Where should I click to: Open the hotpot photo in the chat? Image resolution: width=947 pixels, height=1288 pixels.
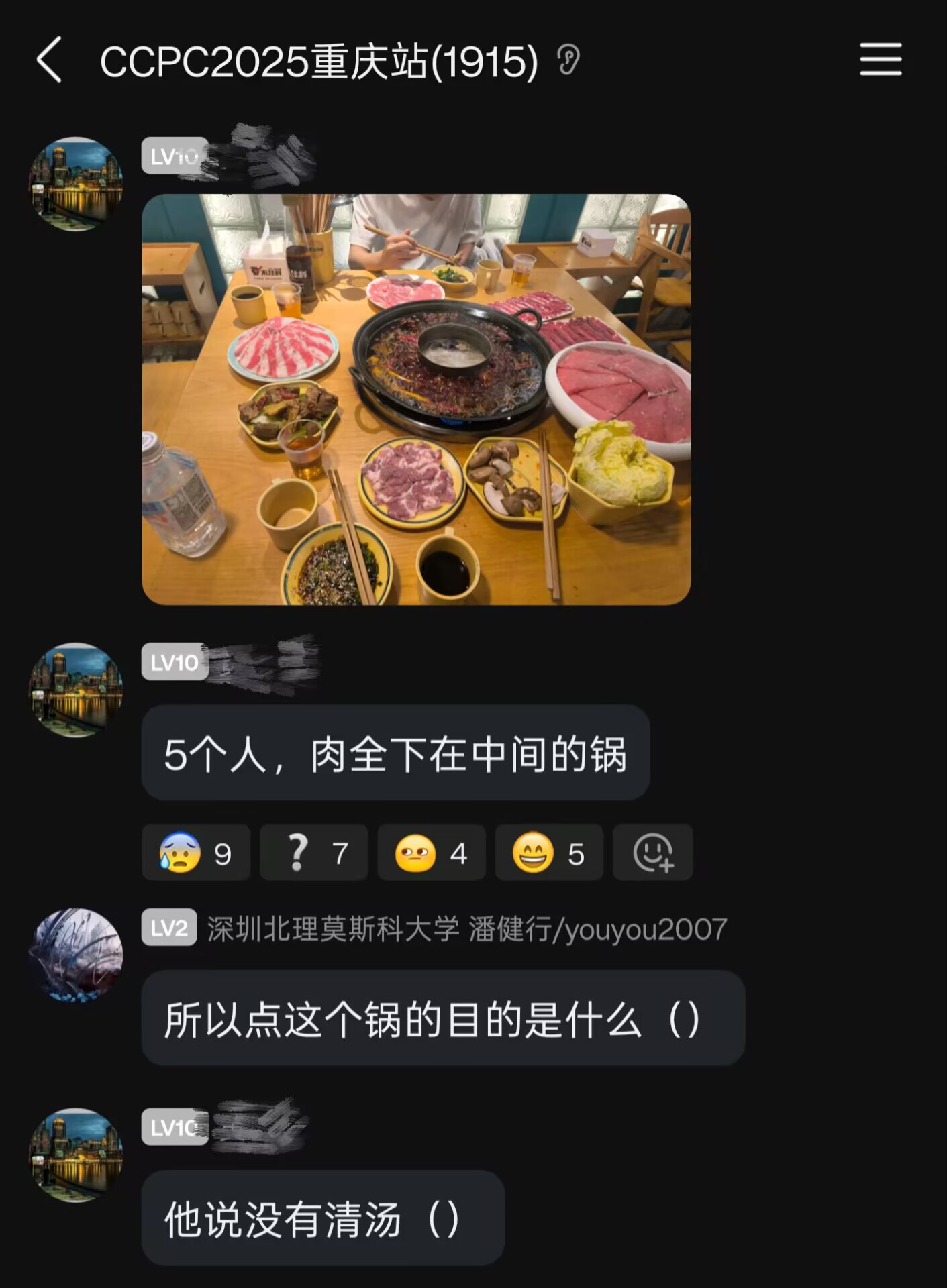pyautogui.click(x=416, y=399)
